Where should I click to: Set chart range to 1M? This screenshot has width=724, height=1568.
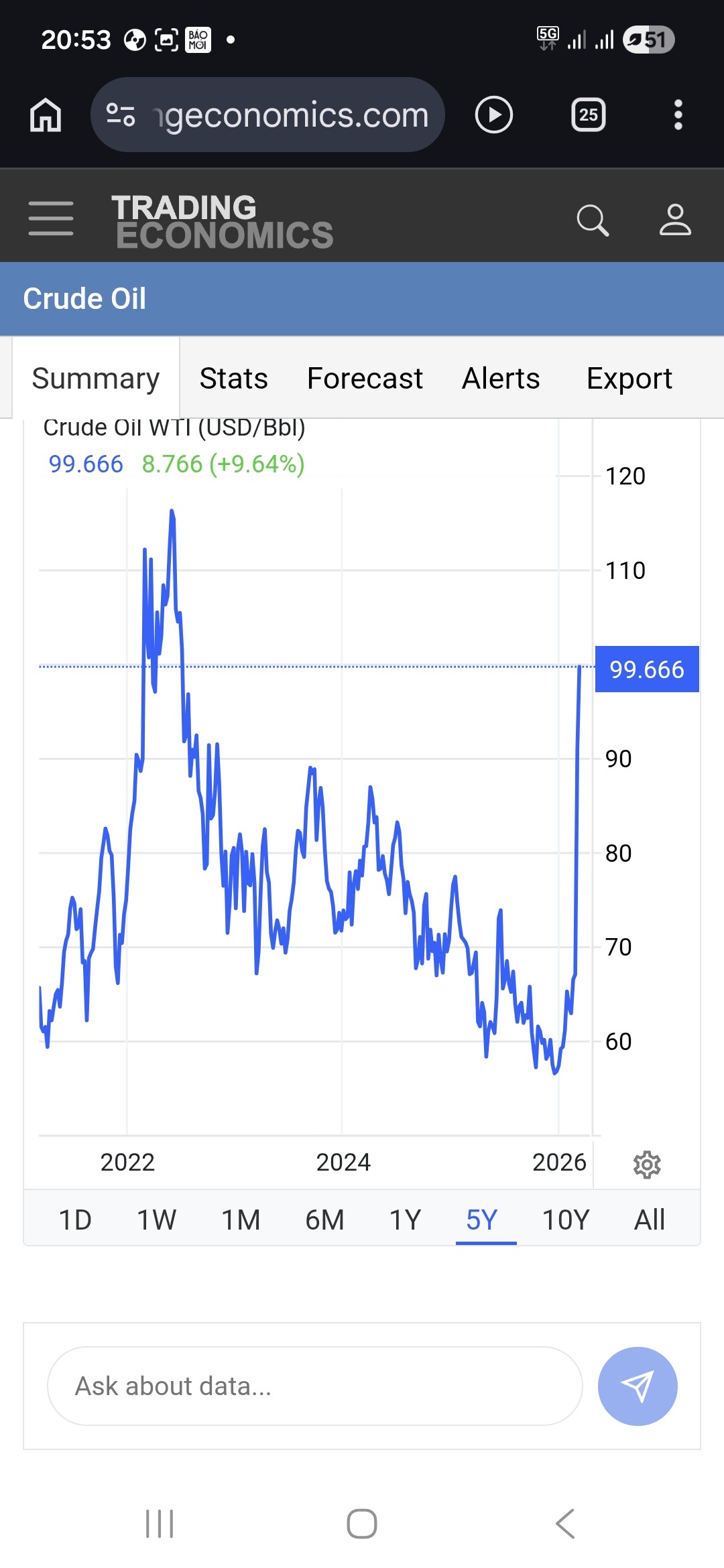click(241, 1220)
